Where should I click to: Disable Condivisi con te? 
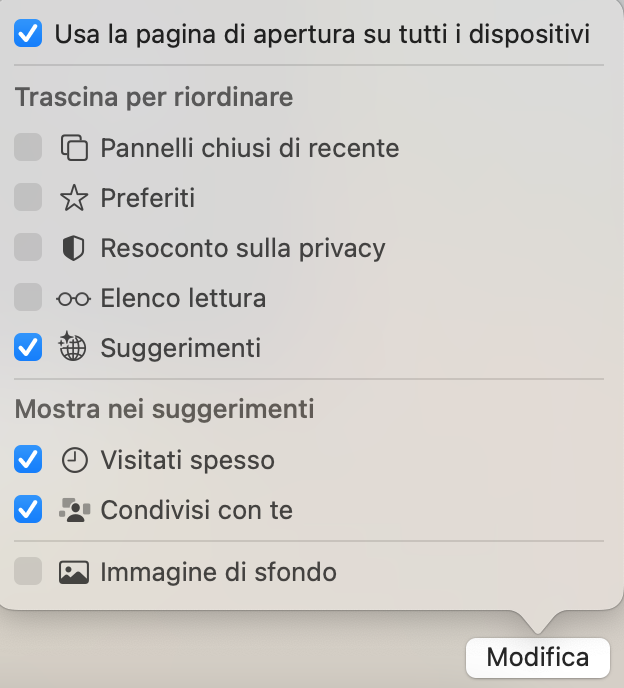(28, 510)
